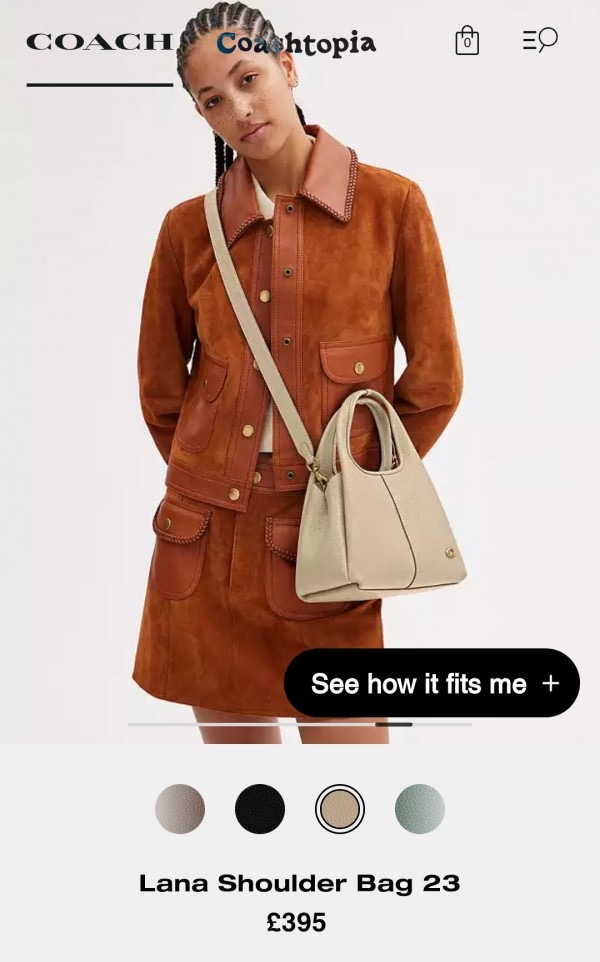Open the Lana Shoulder Bag product image

[x=300, y=400]
